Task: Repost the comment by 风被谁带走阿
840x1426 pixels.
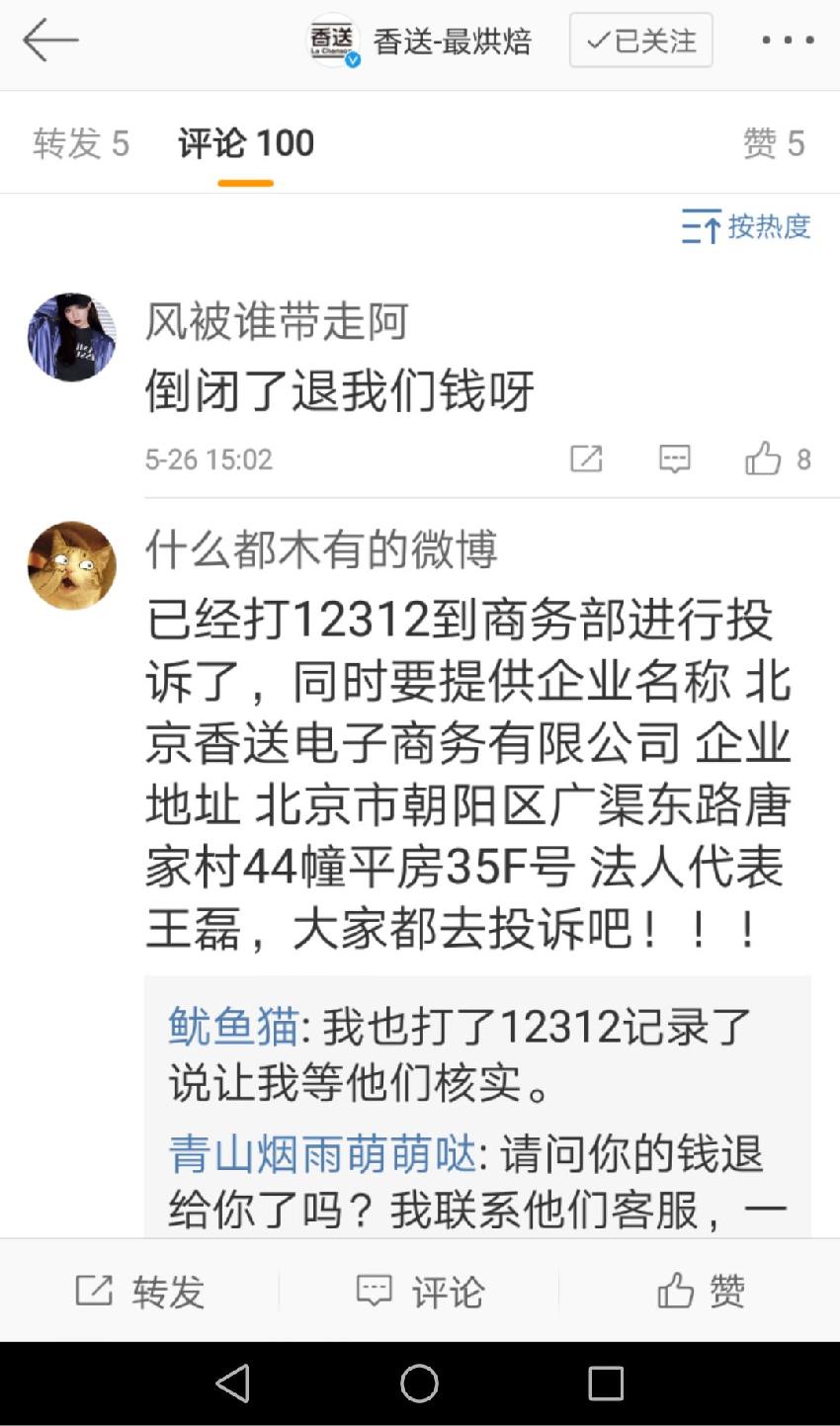Action: tap(586, 459)
